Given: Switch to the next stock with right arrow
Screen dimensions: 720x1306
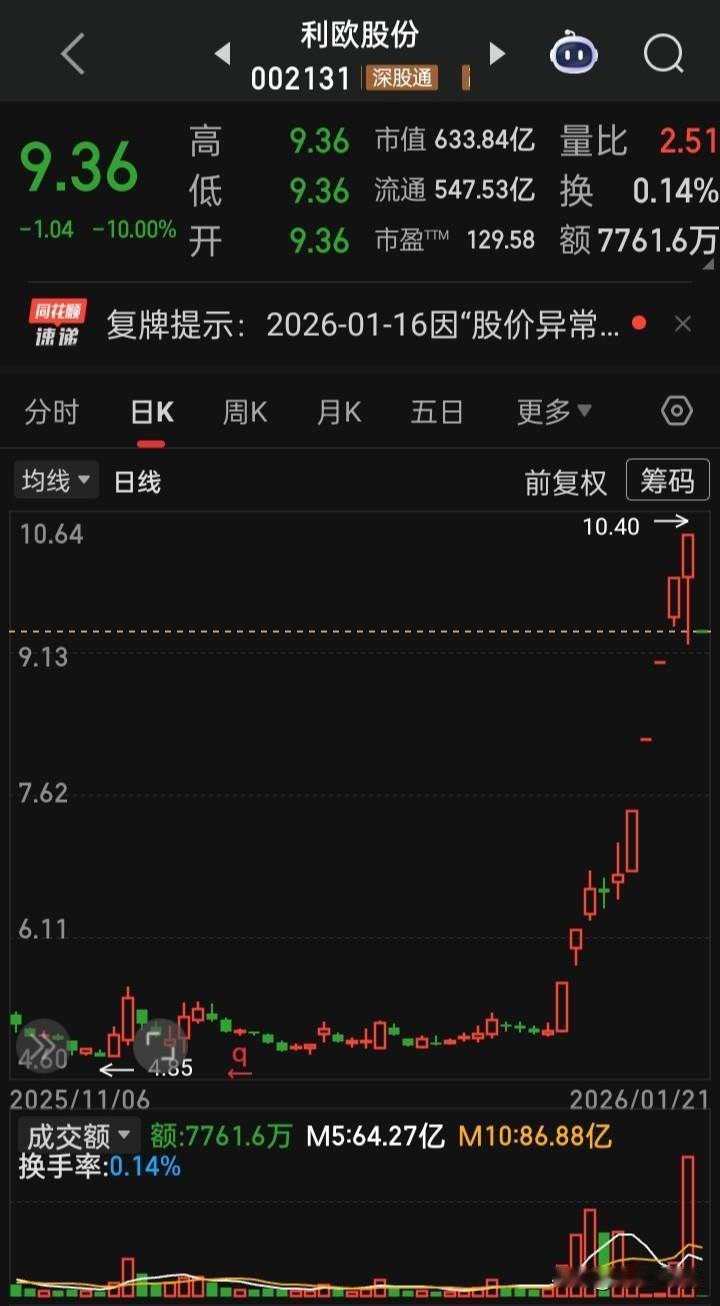Looking at the screenshot, I should click(x=497, y=53).
